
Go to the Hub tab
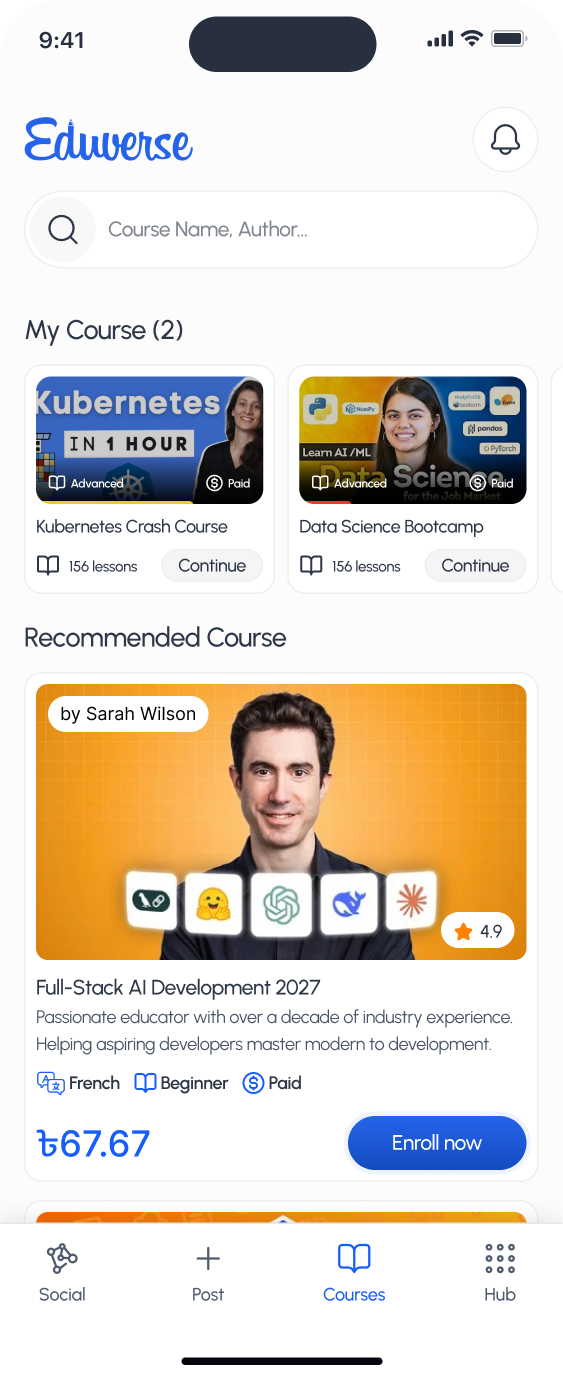500,1273
